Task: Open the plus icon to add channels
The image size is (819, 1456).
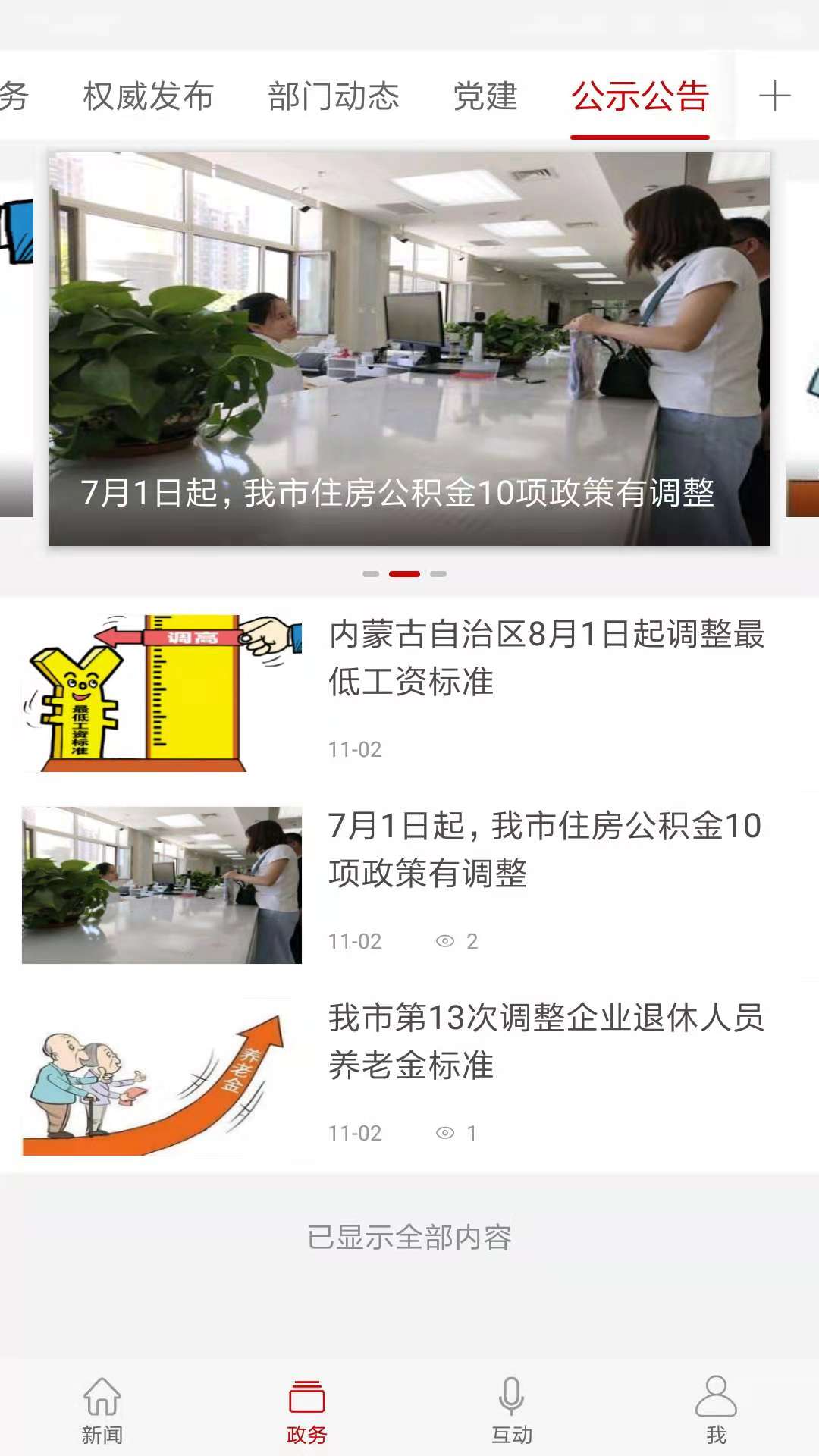Action: click(x=774, y=96)
